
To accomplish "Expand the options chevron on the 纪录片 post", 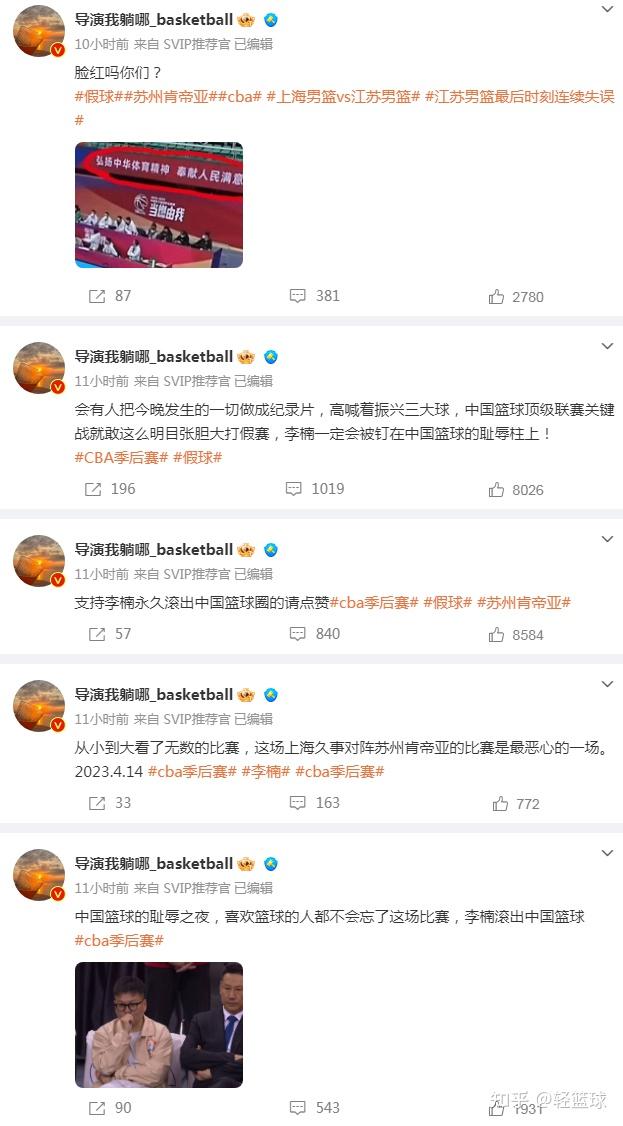I will point(606,346).
